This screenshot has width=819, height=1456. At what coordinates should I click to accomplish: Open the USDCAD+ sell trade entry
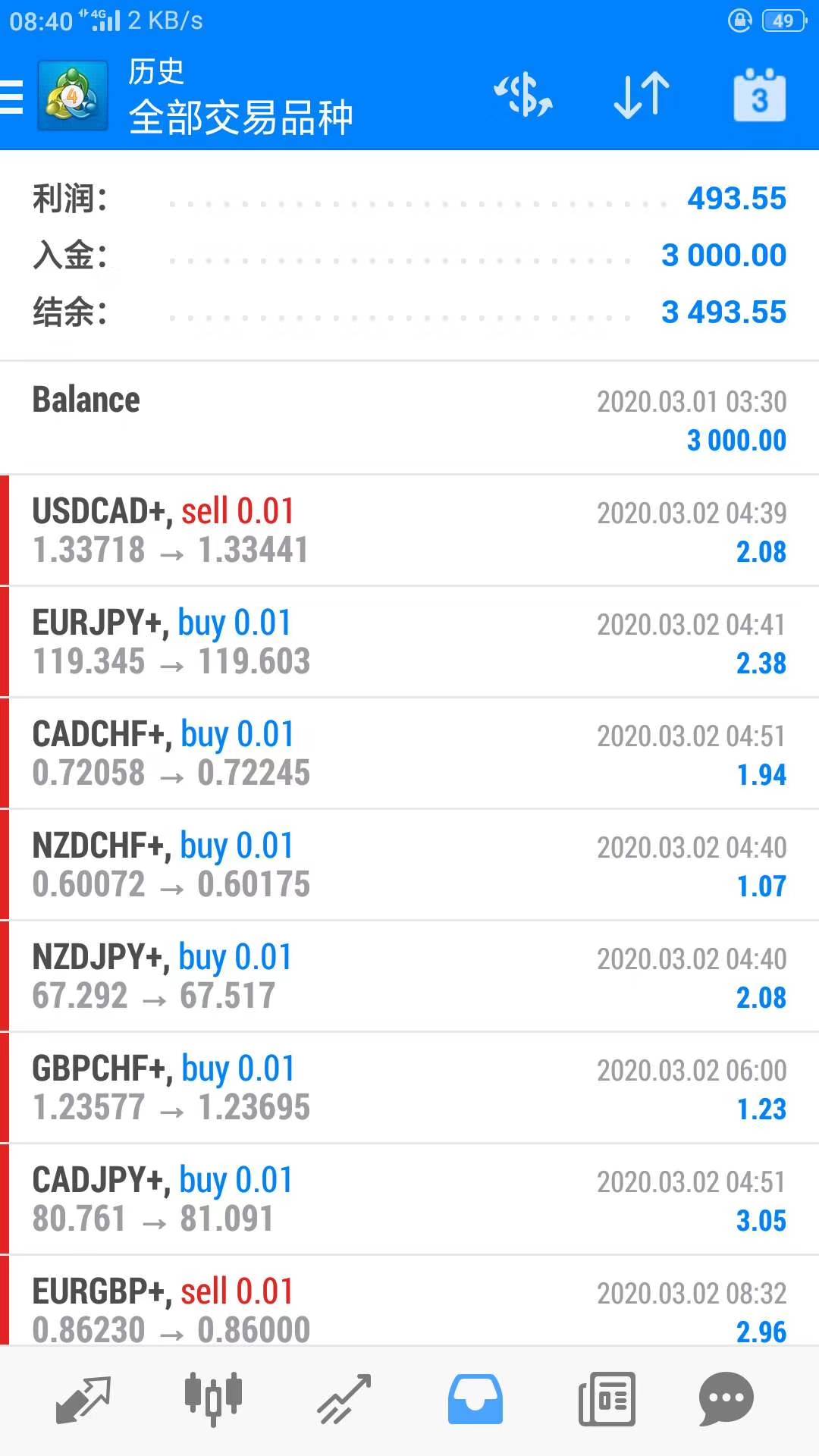(x=409, y=531)
